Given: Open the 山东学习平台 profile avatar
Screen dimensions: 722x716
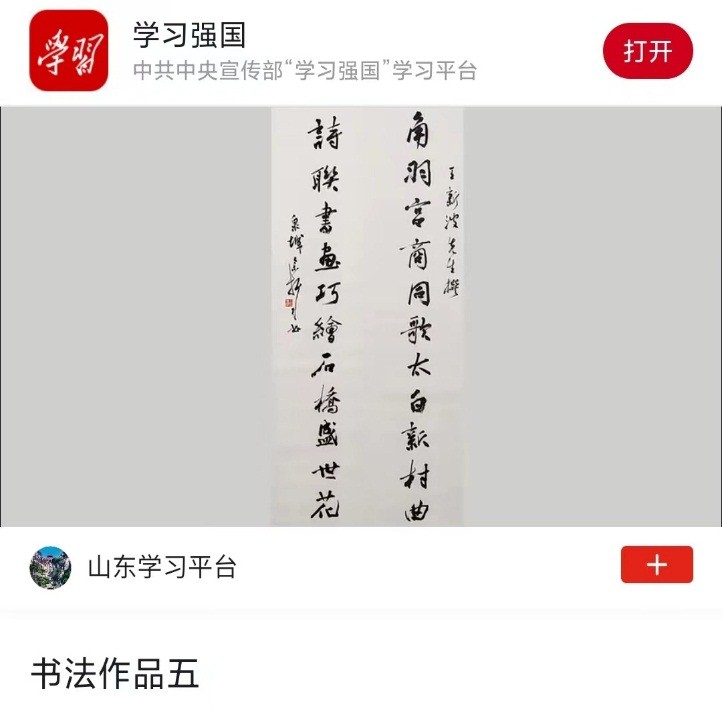Looking at the screenshot, I should (50, 567).
